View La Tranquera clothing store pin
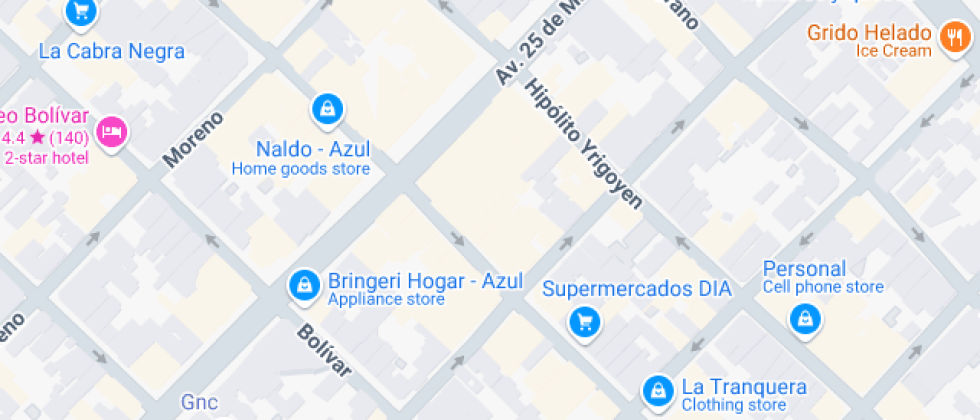Viewport: 980px width, 420px height. tap(658, 393)
